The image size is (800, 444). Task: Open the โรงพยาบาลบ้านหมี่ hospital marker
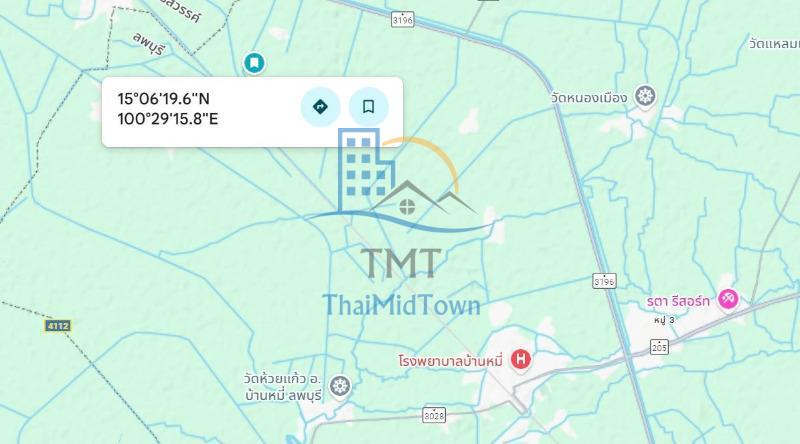point(520,358)
